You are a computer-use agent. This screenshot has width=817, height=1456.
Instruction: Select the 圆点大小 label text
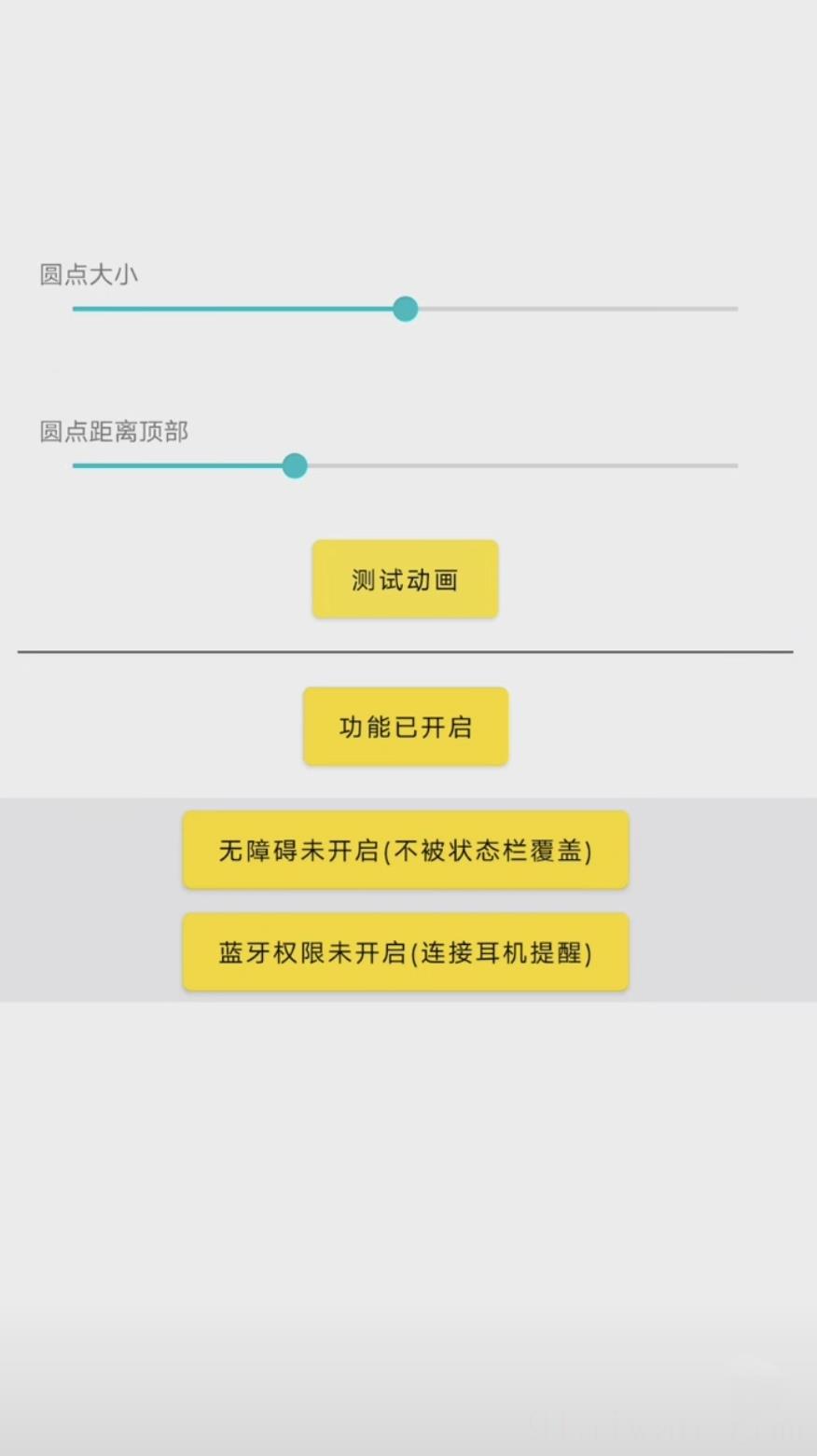(87, 274)
